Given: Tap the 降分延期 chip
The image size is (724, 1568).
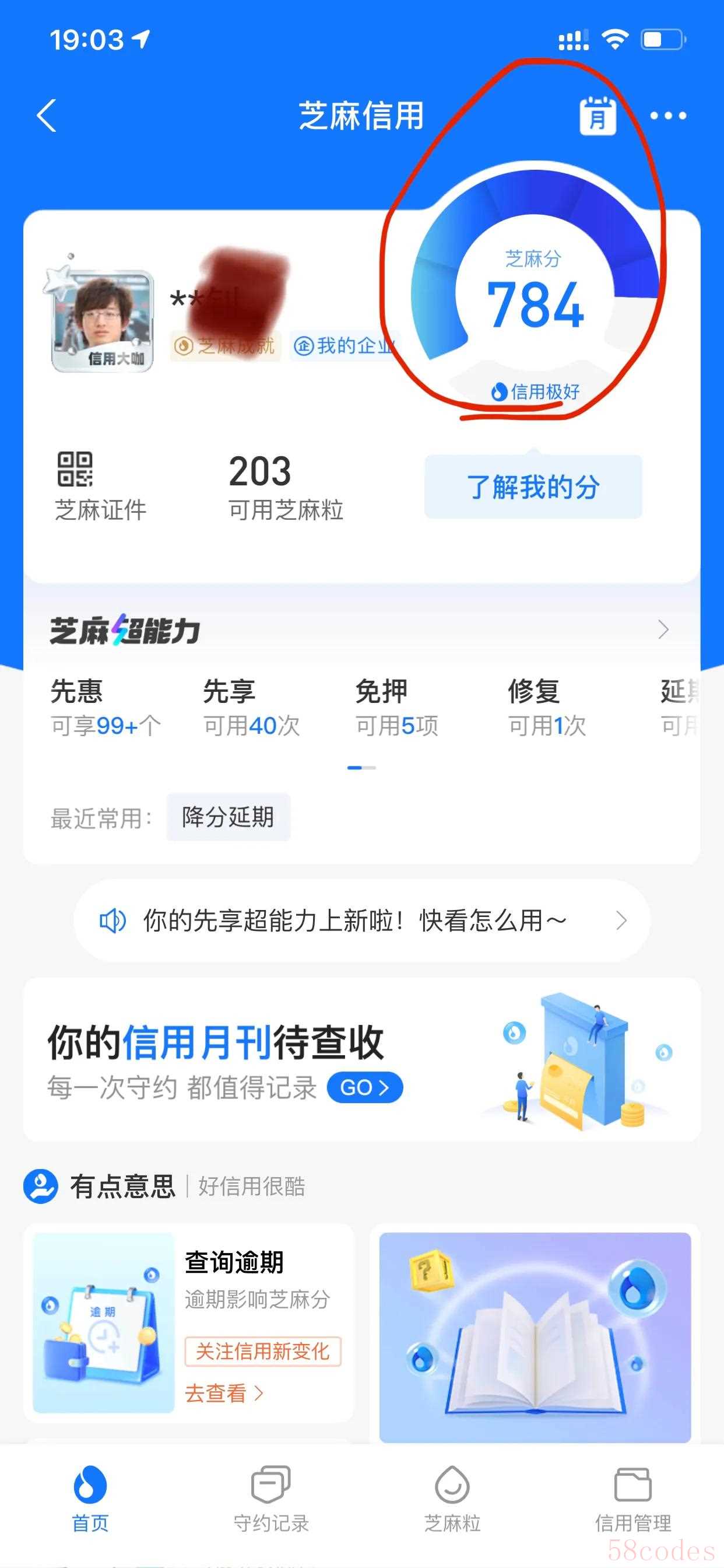Looking at the screenshot, I should pyautogui.click(x=228, y=817).
